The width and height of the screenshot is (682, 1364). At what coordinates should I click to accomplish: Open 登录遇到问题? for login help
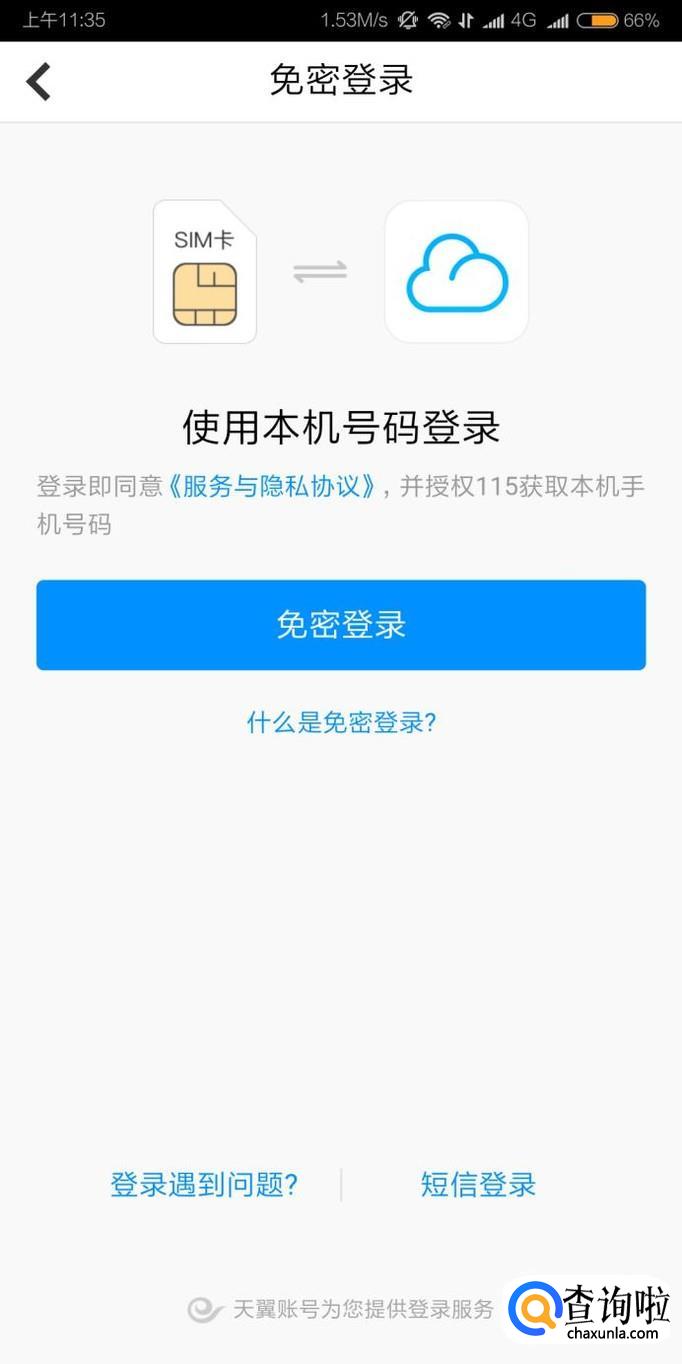[x=204, y=1185]
